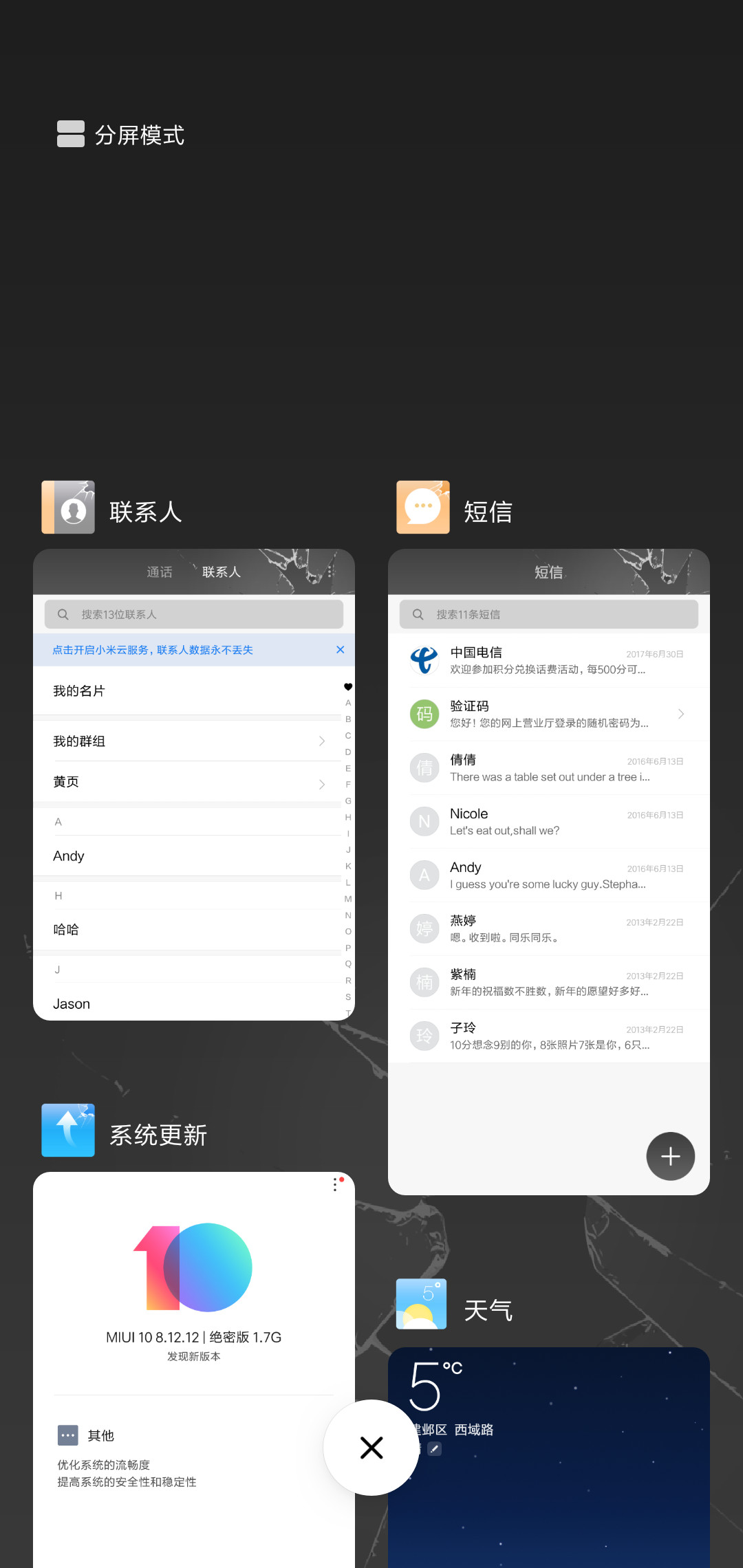Viewport: 743px width, 1568px height.
Task: Open the 联系人 contacts app card
Action: click(x=194, y=784)
